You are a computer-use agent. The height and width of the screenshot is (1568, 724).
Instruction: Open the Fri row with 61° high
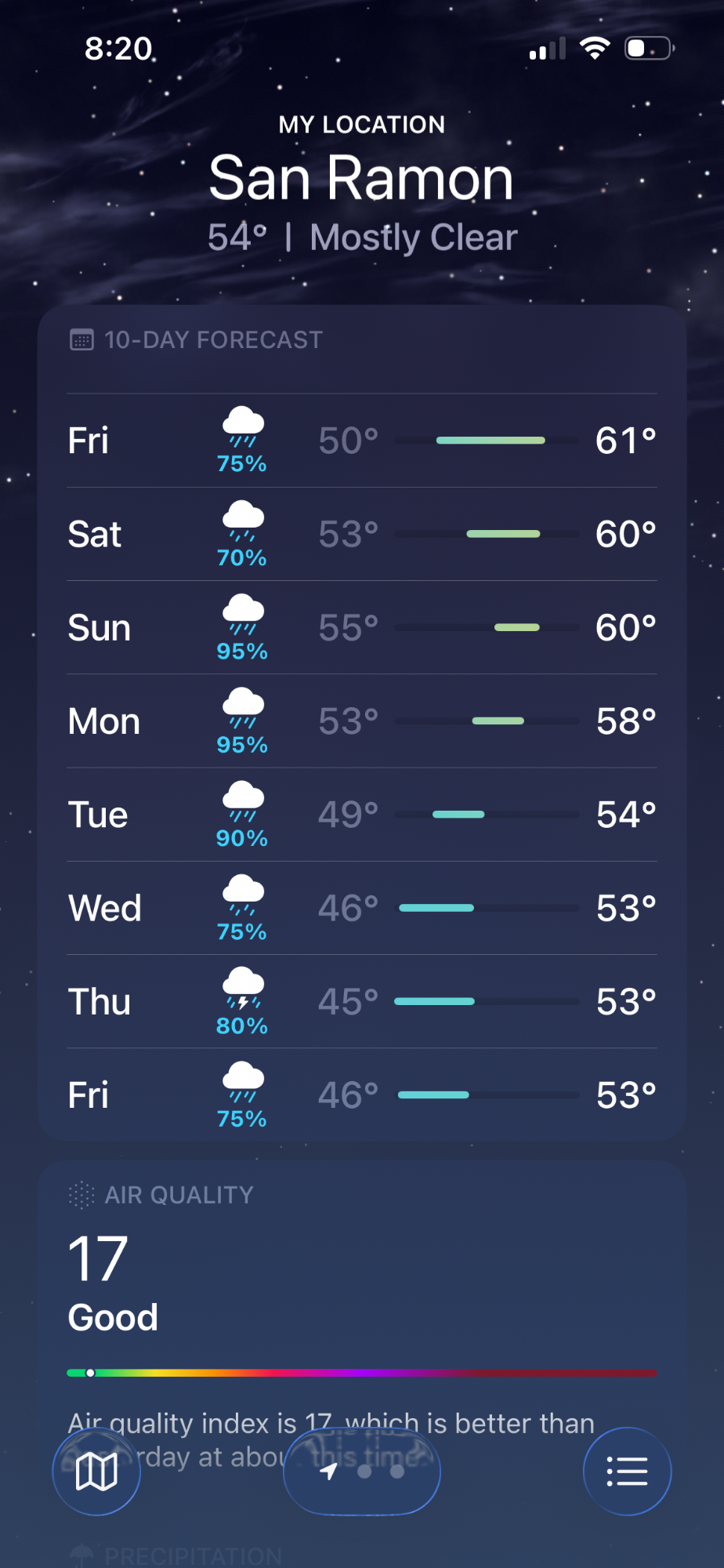click(x=362, y=441)
